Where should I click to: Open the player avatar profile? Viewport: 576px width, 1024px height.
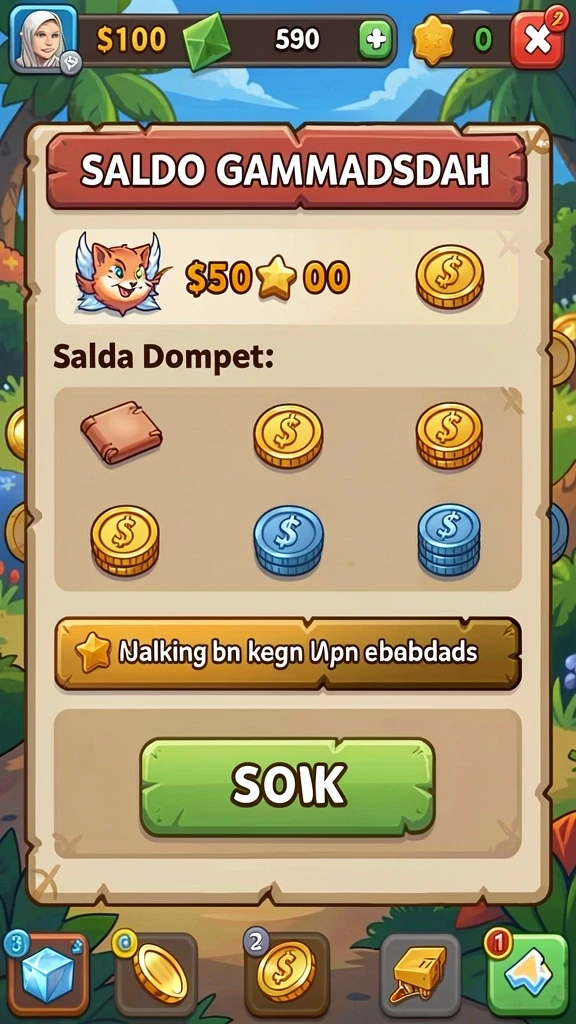point(44,38)
